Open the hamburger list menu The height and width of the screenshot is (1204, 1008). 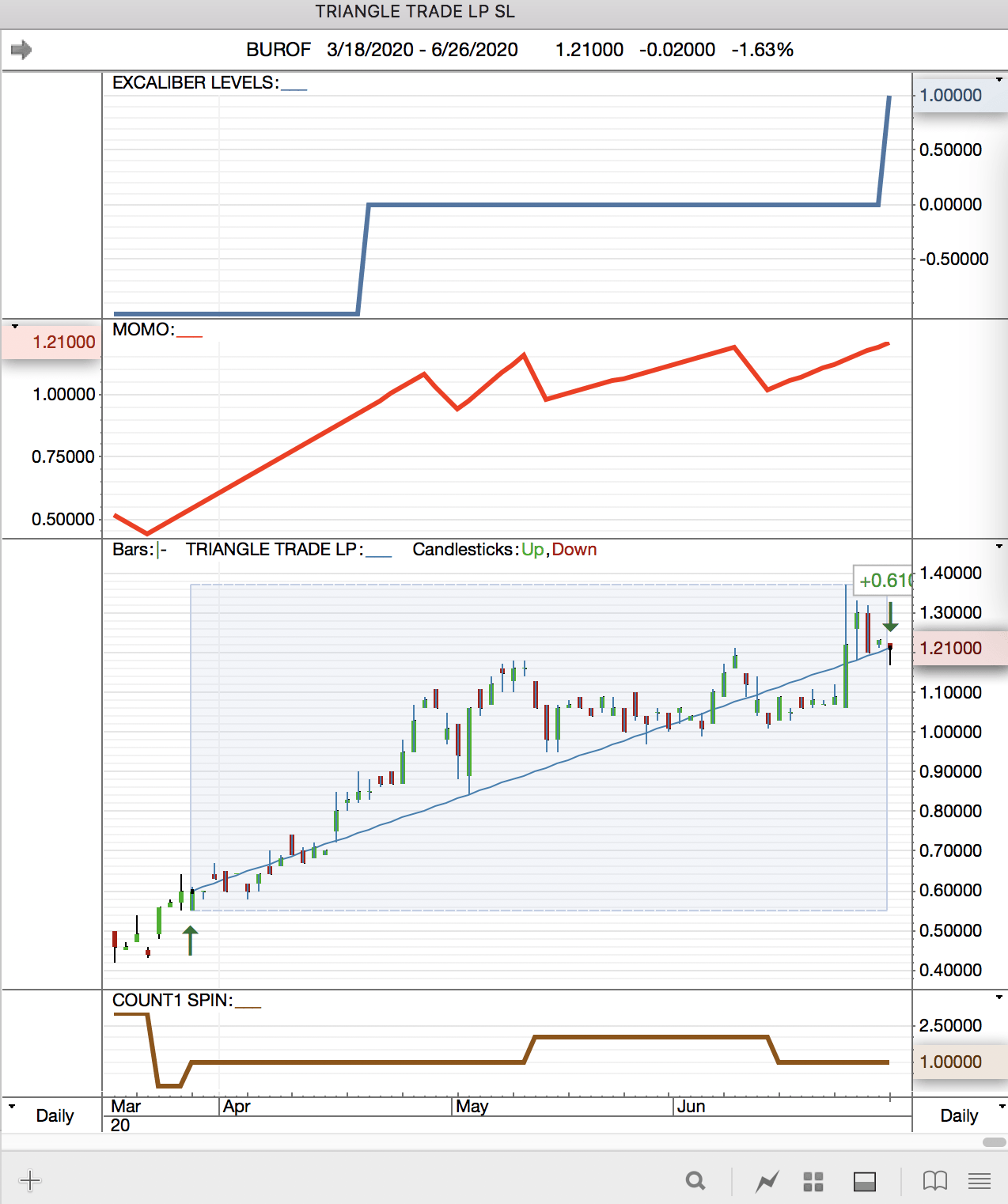click(980, 1181)
